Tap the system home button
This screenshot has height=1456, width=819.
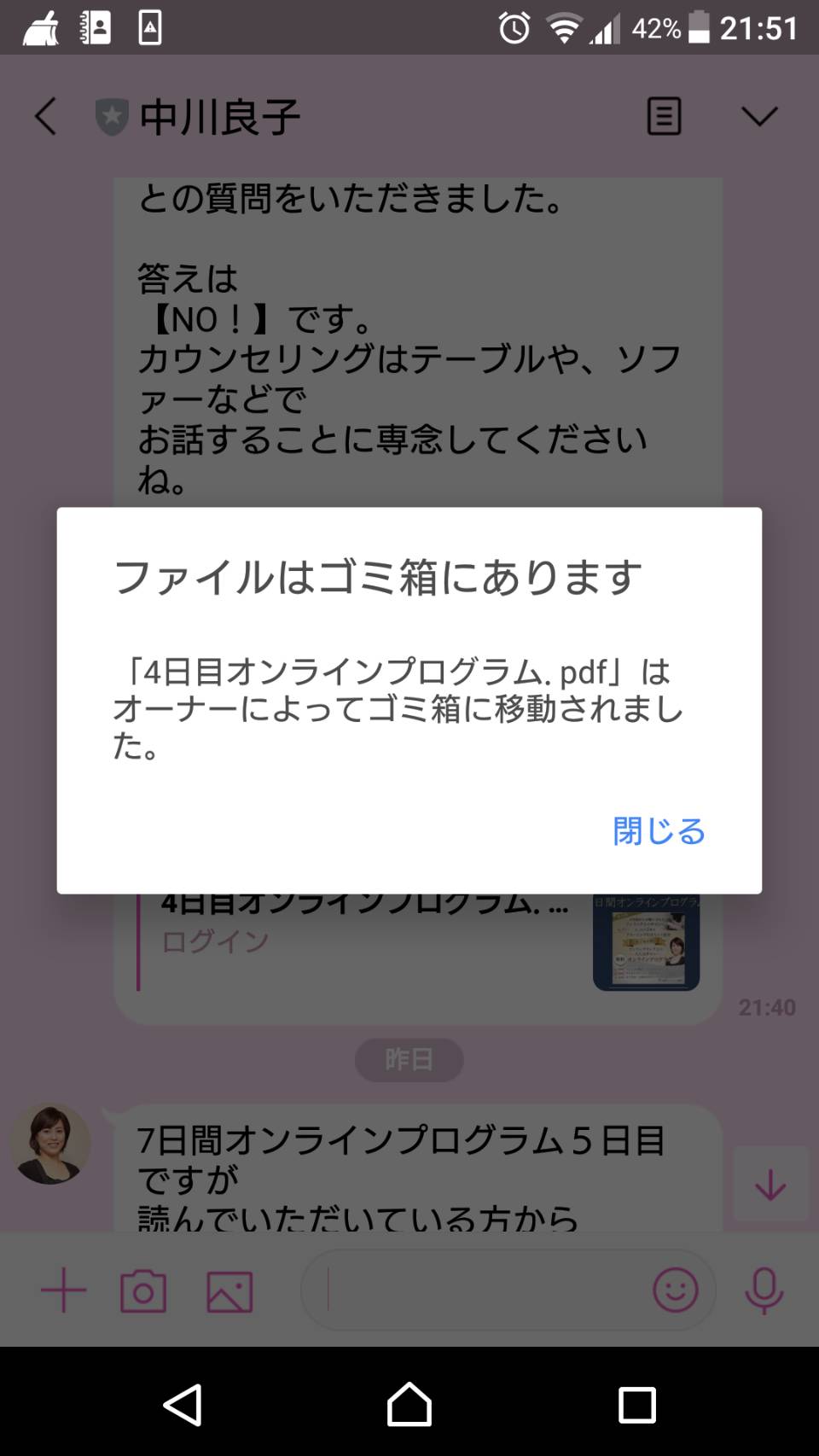click(x=409, y=1404)
